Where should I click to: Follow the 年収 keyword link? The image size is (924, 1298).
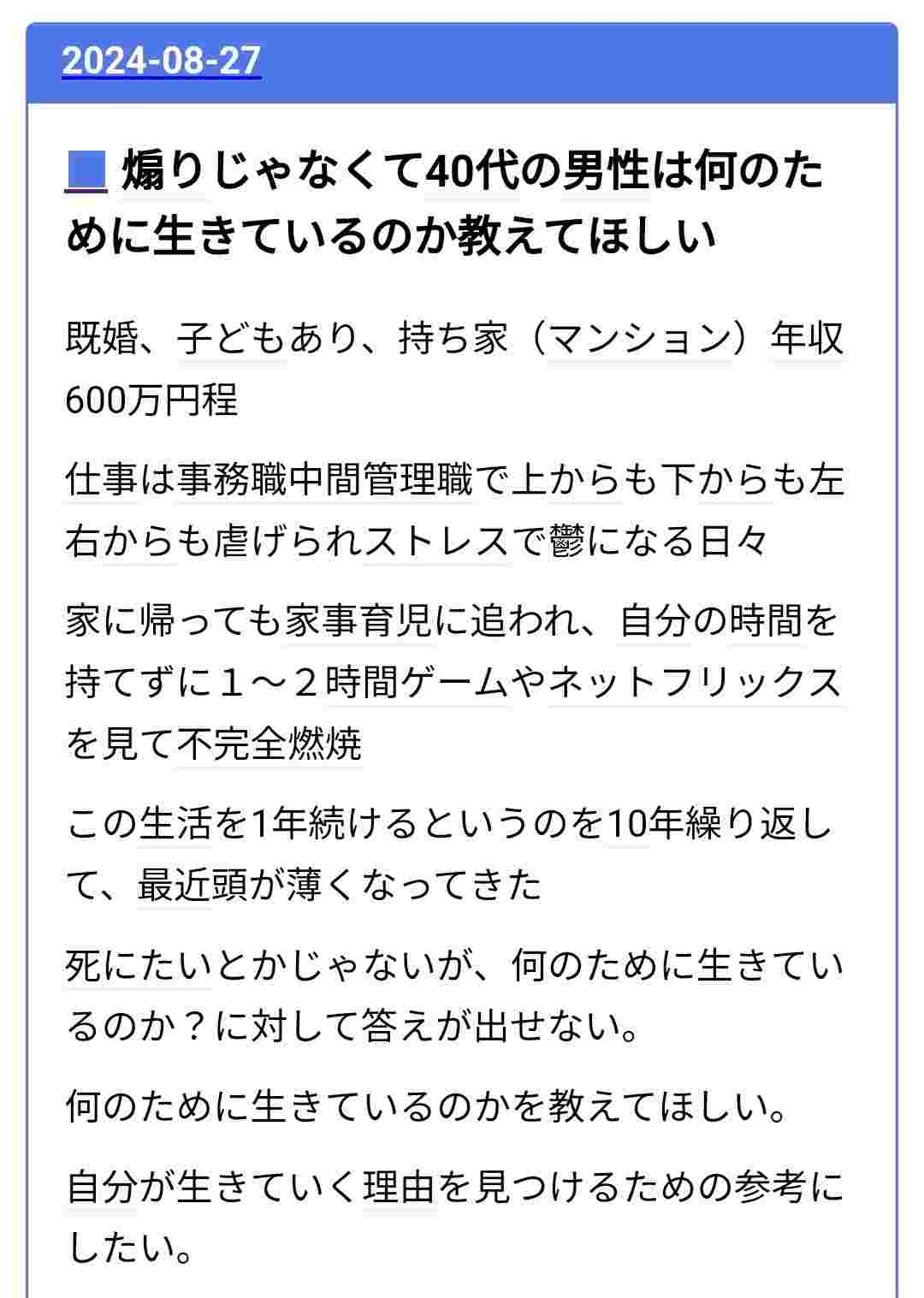tap(807, 339)
